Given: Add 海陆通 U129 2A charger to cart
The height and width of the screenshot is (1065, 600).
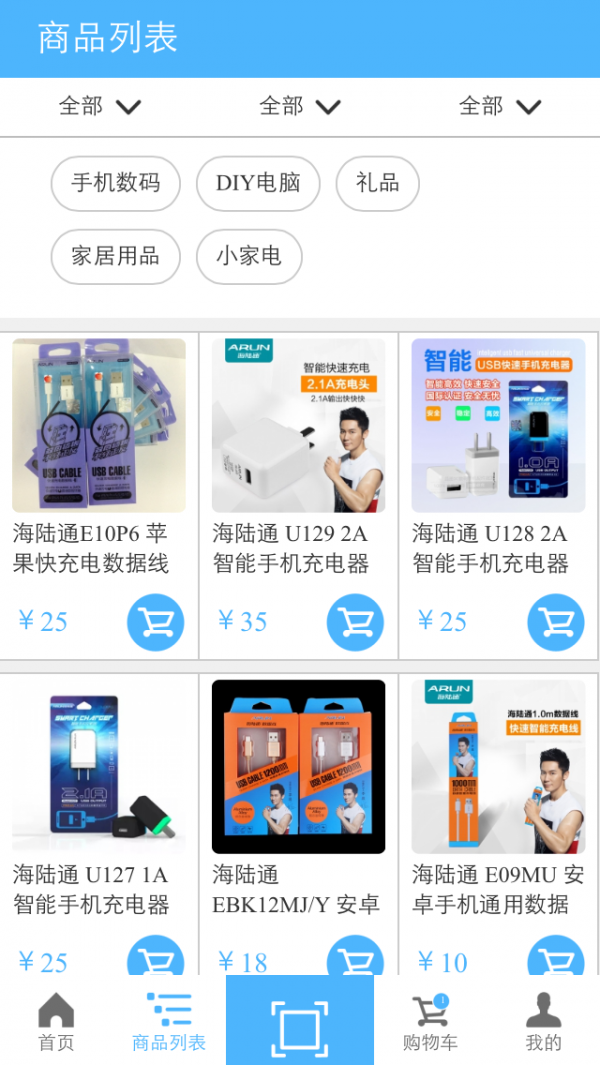Looking at the screenshot, I should [355, 622].
